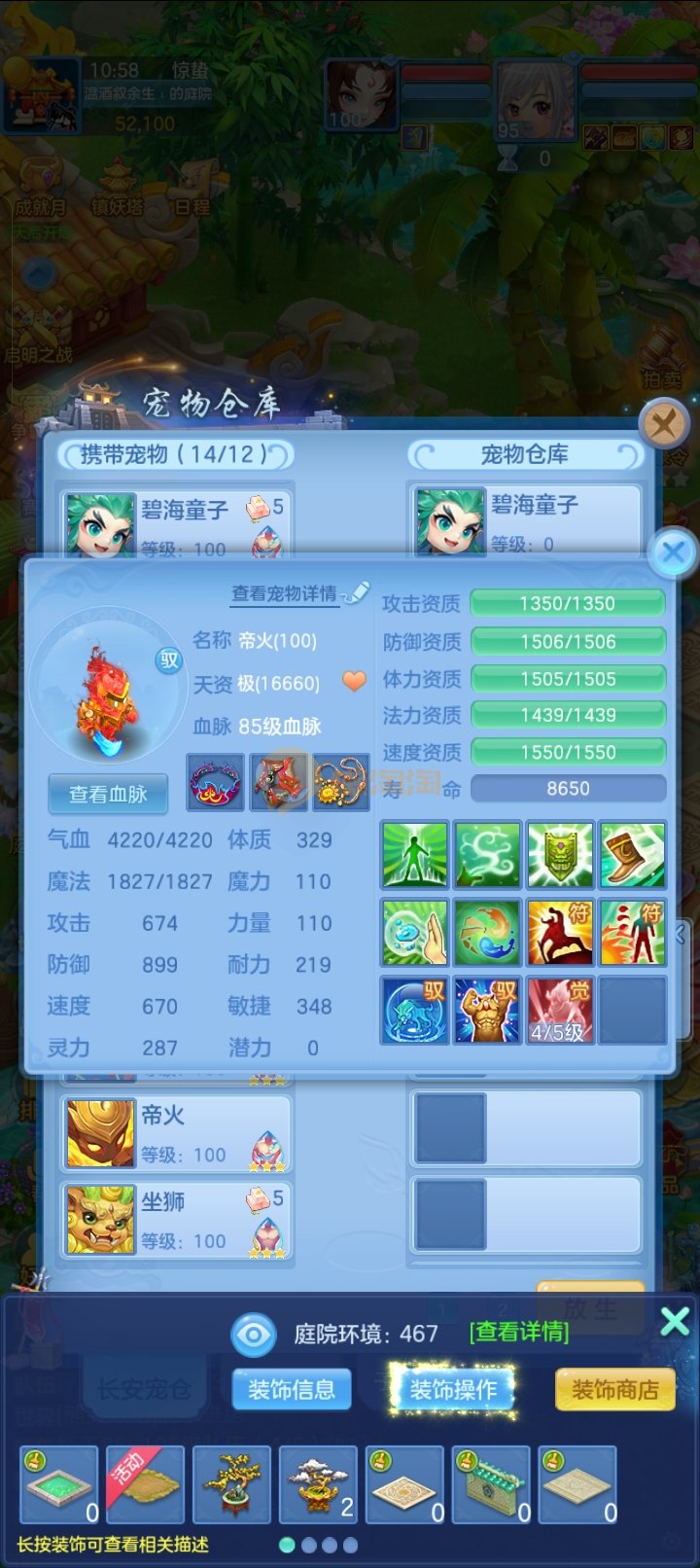Toggle the courtyard visibility eye icon
The image size is (700, 1568).
(254, 1333)
